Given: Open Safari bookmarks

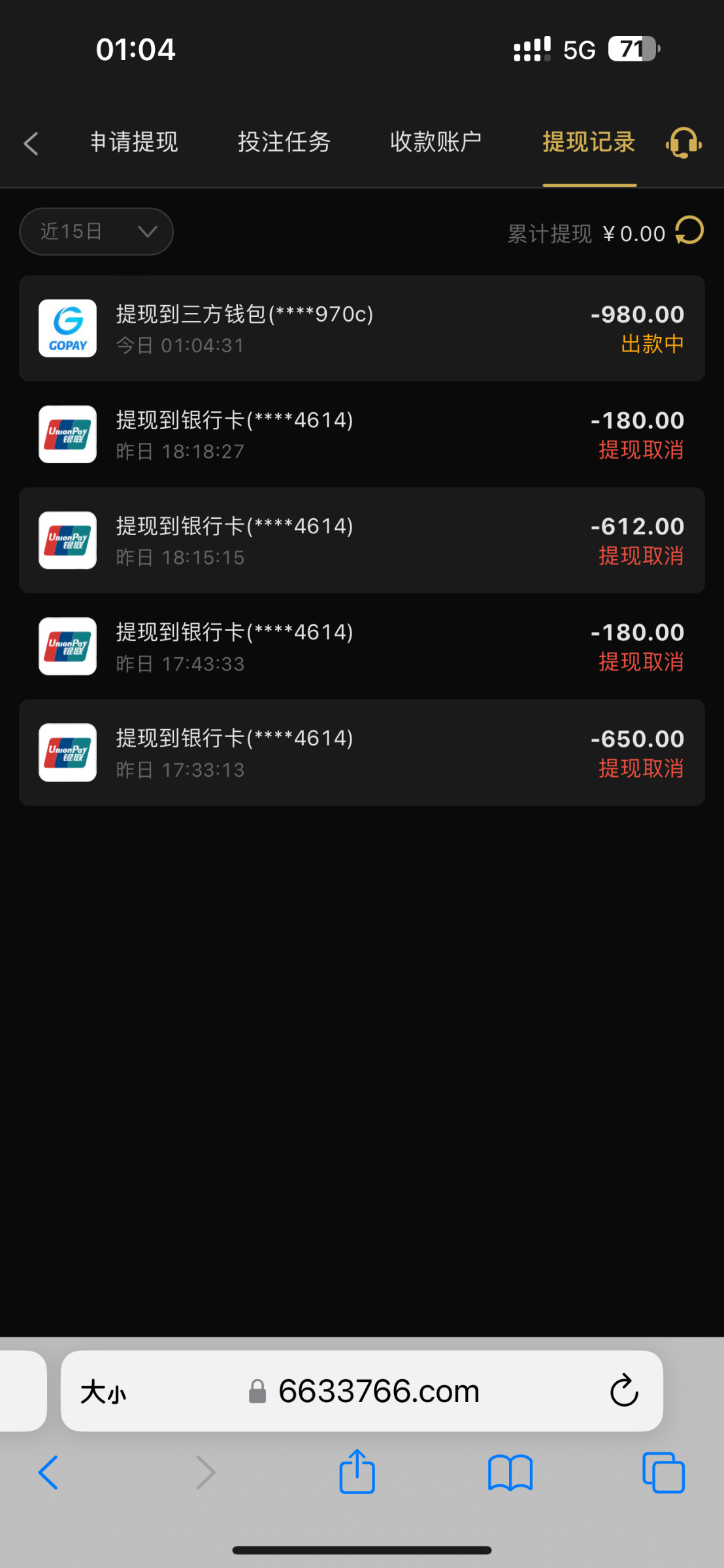Looking at the screenshot, I should tap(510, 1473).
